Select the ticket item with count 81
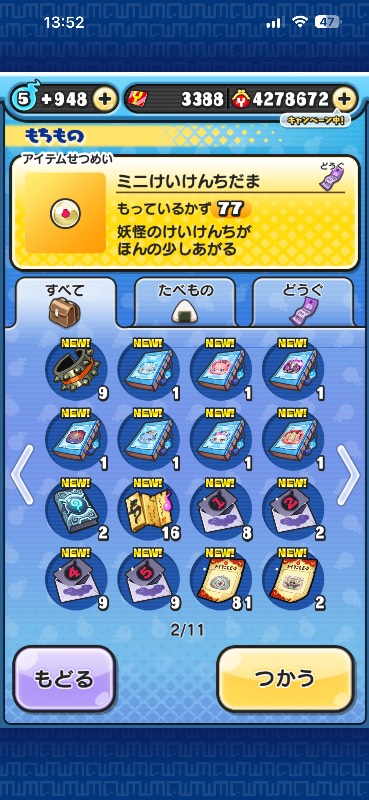369x800 pixels. [220, 581]
